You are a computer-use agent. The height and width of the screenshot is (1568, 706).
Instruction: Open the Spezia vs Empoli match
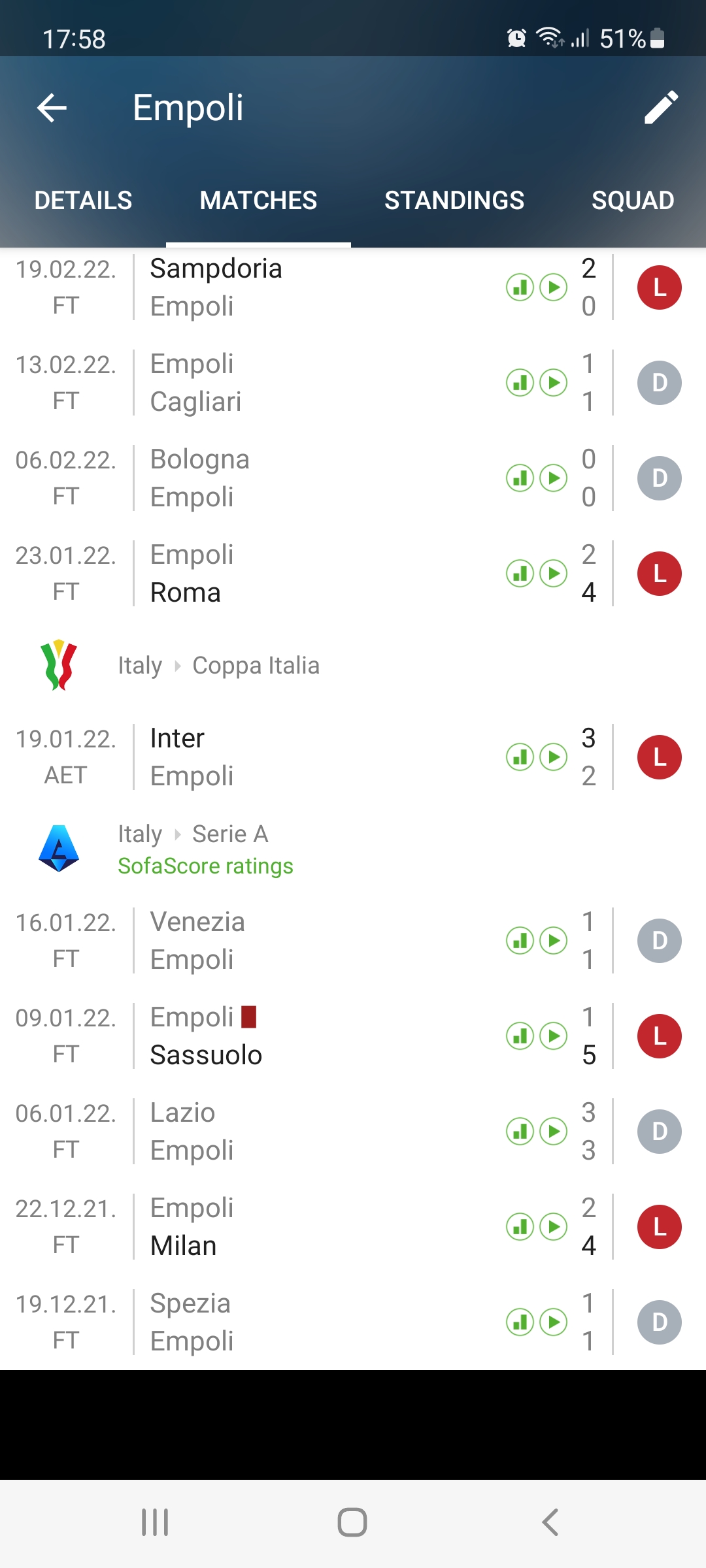[353, 1322]
